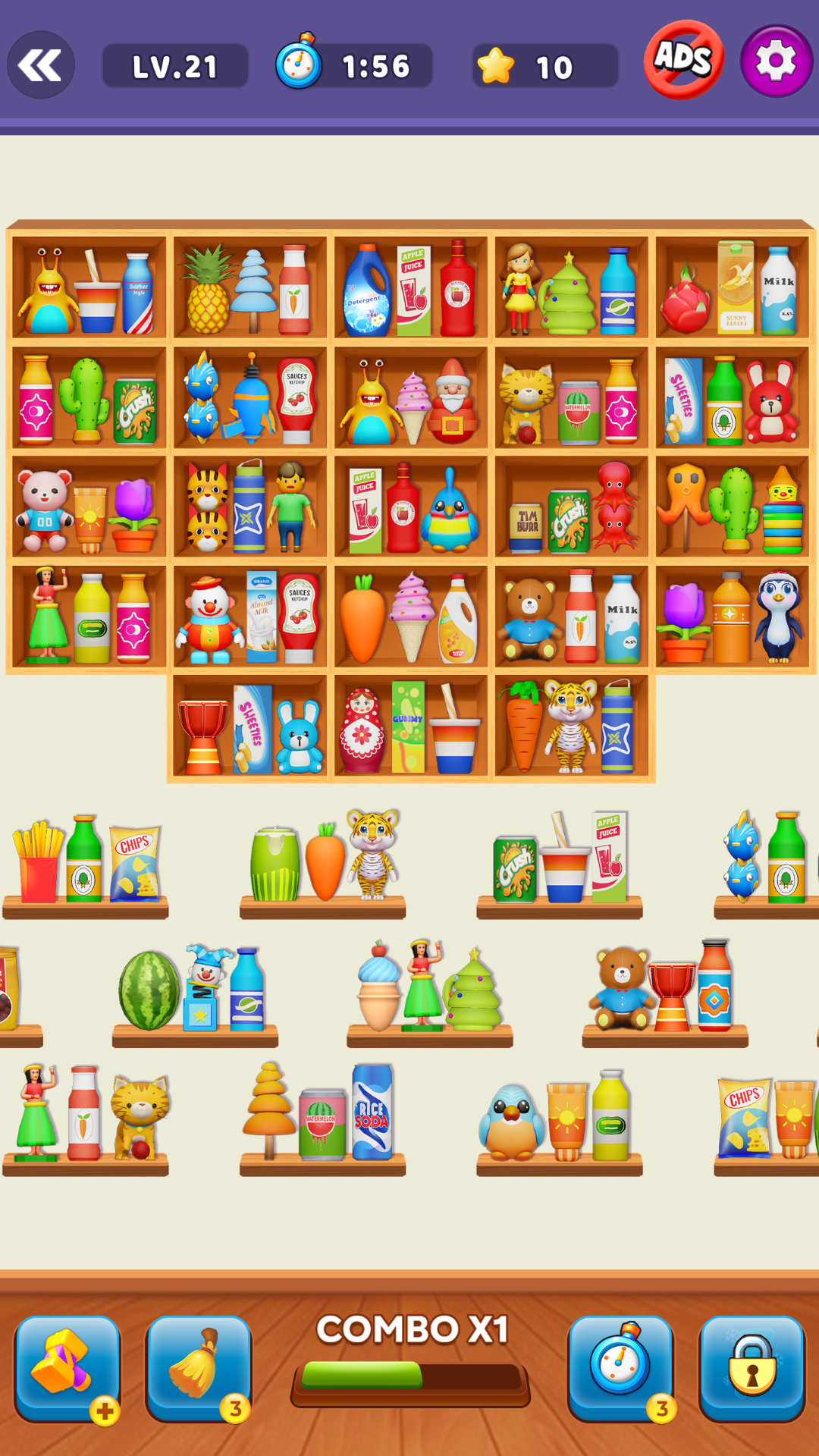Screen dimensions: 819x1456
Task: Open the settings gear
Action: click(777, 61)
